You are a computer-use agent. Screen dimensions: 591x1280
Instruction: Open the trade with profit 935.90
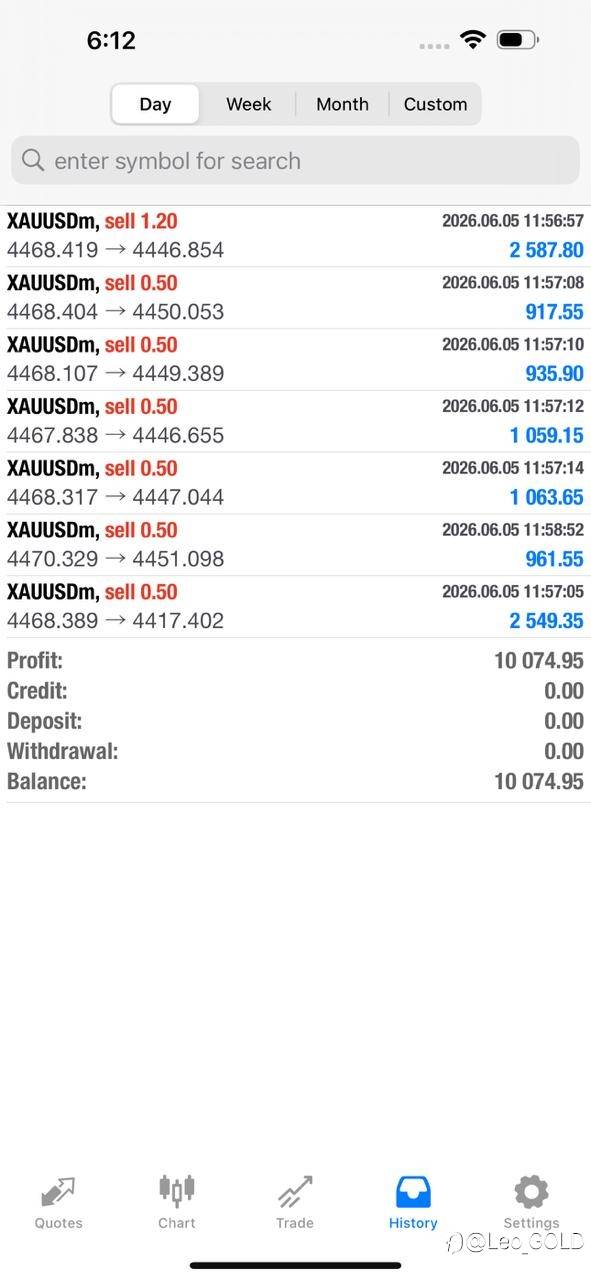point(295,360)
